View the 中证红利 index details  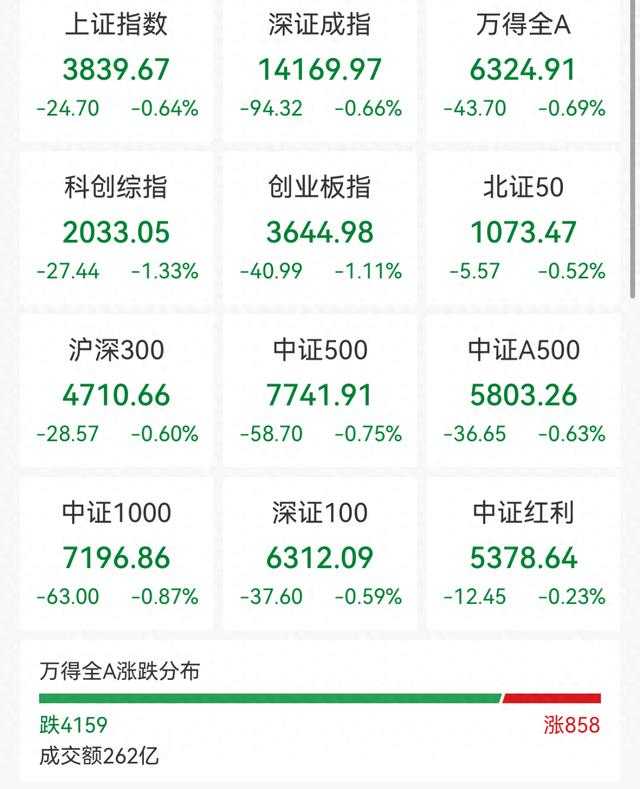click(x=523, y=553)
